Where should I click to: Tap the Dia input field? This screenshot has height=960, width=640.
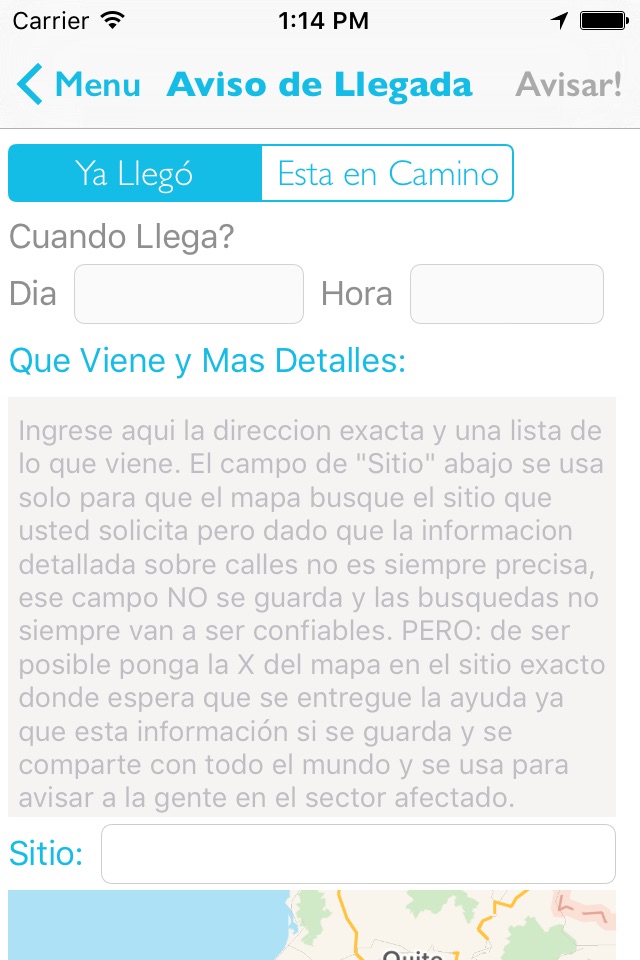point(189,294)
